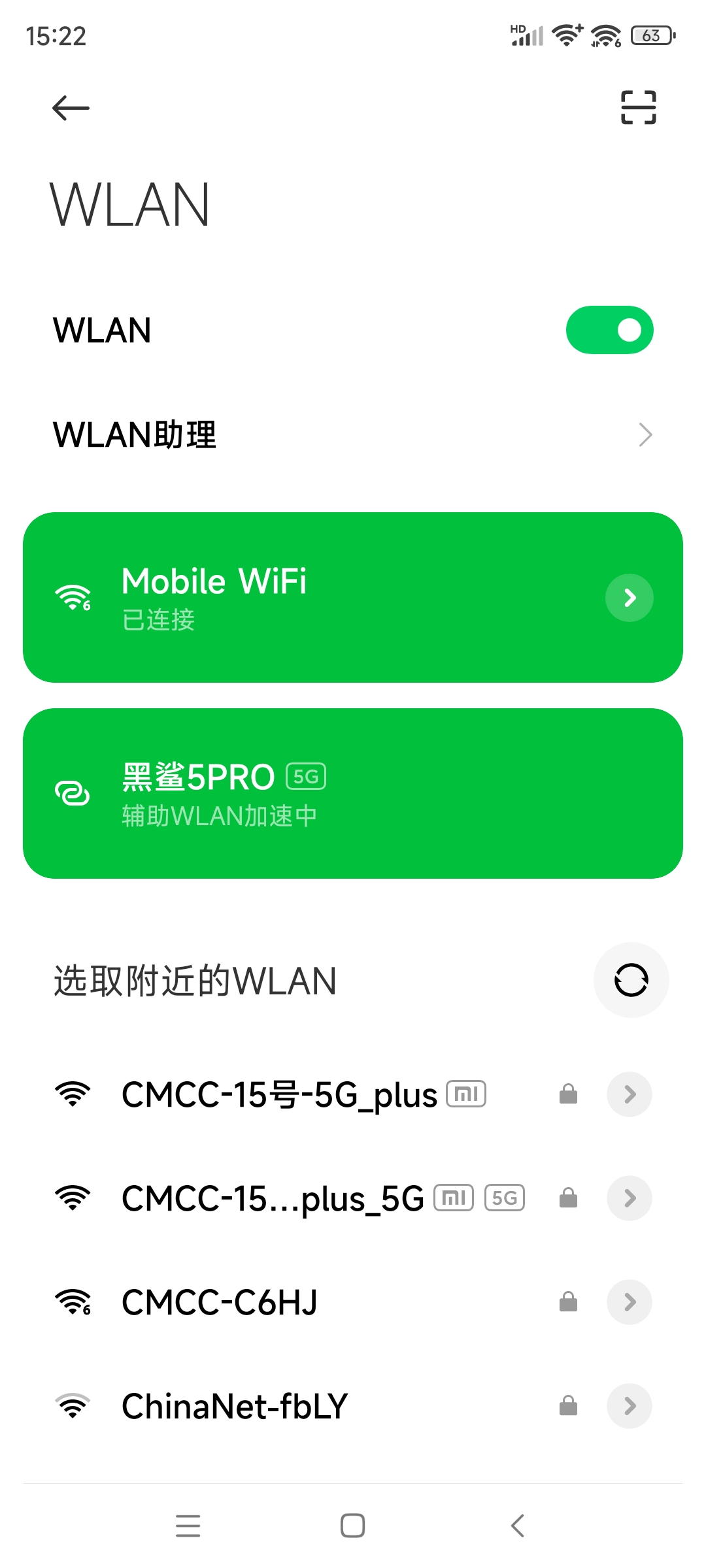
Task: Join the CMCC-C6HJ network
Action: (x=220, y=1302)
